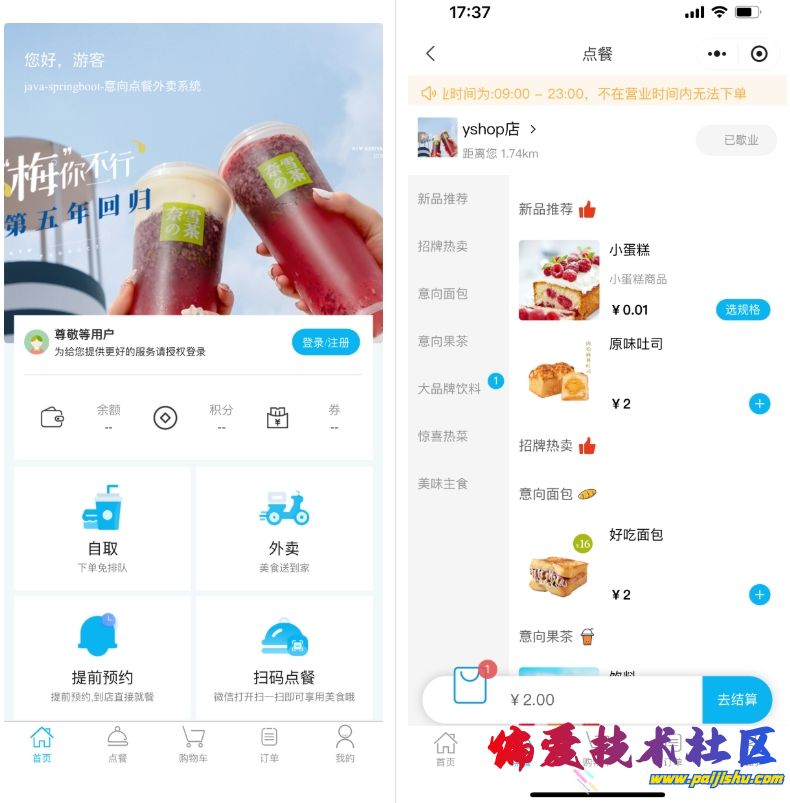Switch to the 购物车 cart tab
790x803 pixels.
pos(193,744)
